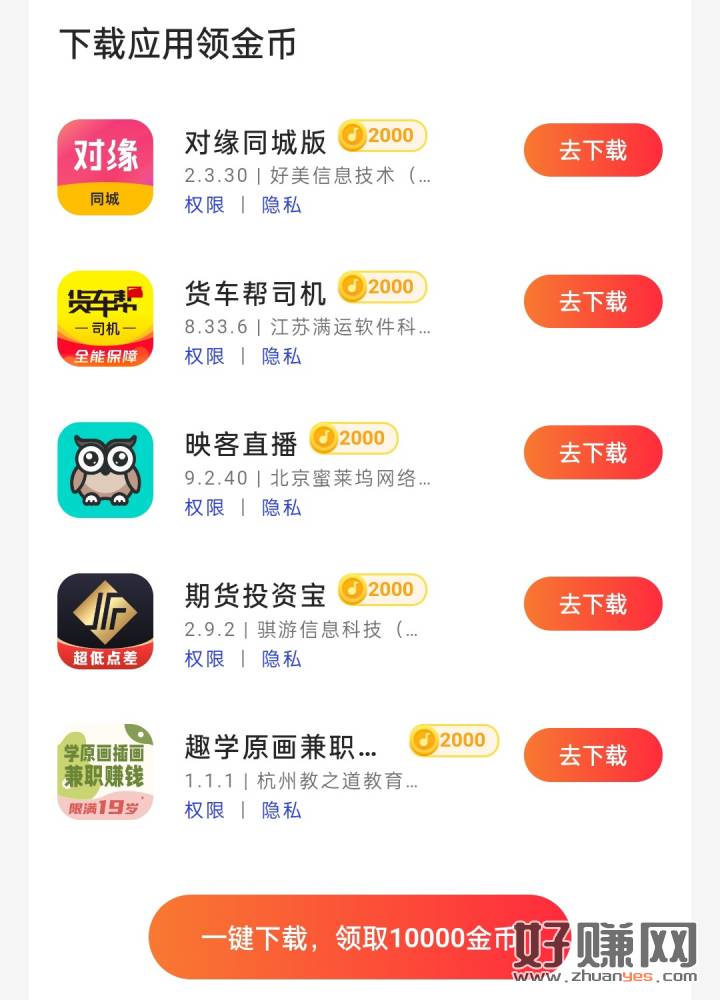This screenshot has height=1000, width=720.
Task: Tap 一键下载 to claim 10000 coins
Action: pos(358,938)
